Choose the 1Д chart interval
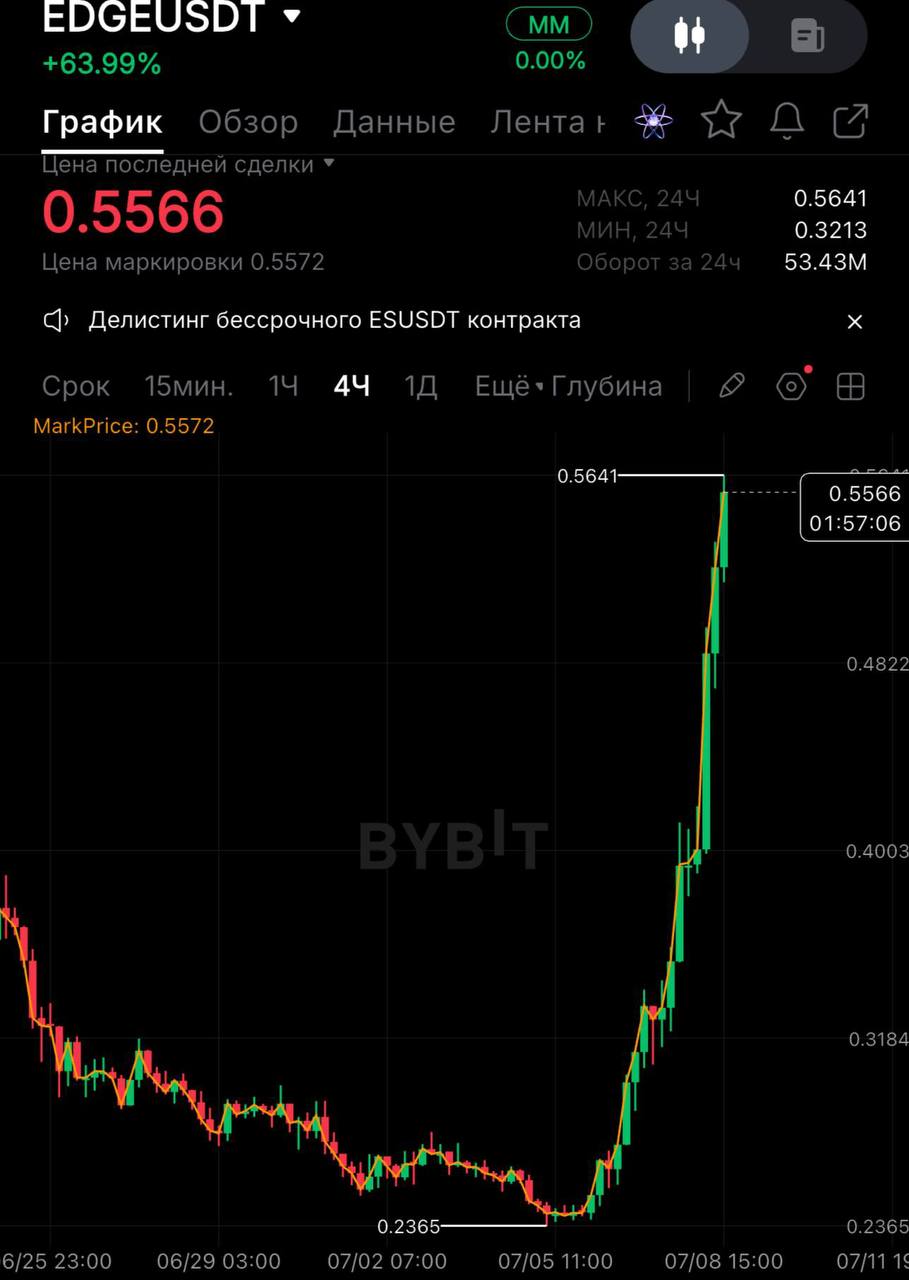 pyautogui.click(x=420, y=386)
